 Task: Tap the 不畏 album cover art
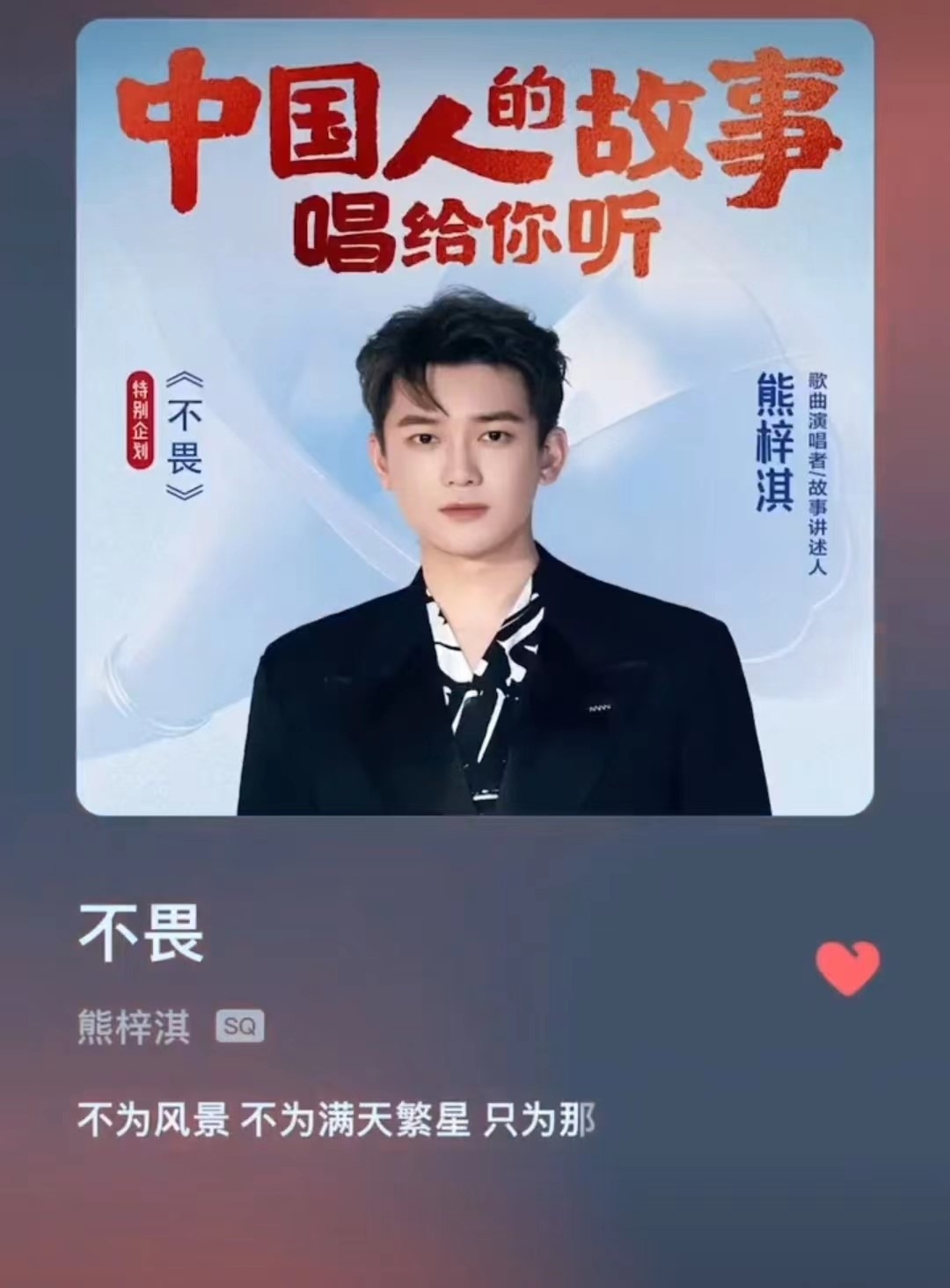pyautogui.click(x=475, y=417)
